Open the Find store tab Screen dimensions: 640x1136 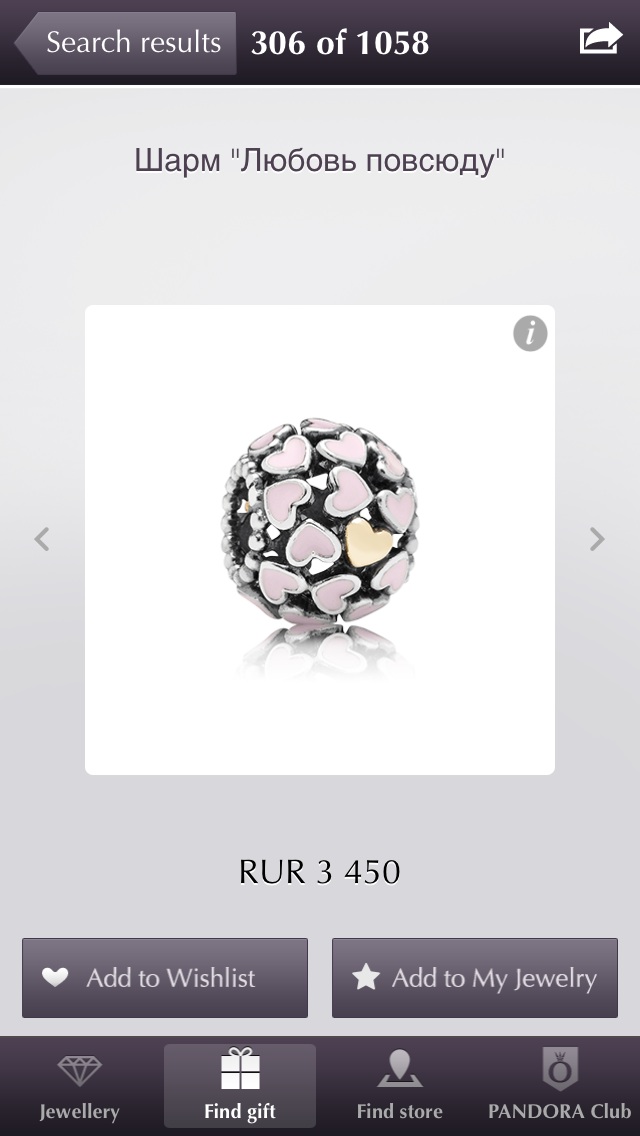pyautogui.click(x=399, y=1086)
